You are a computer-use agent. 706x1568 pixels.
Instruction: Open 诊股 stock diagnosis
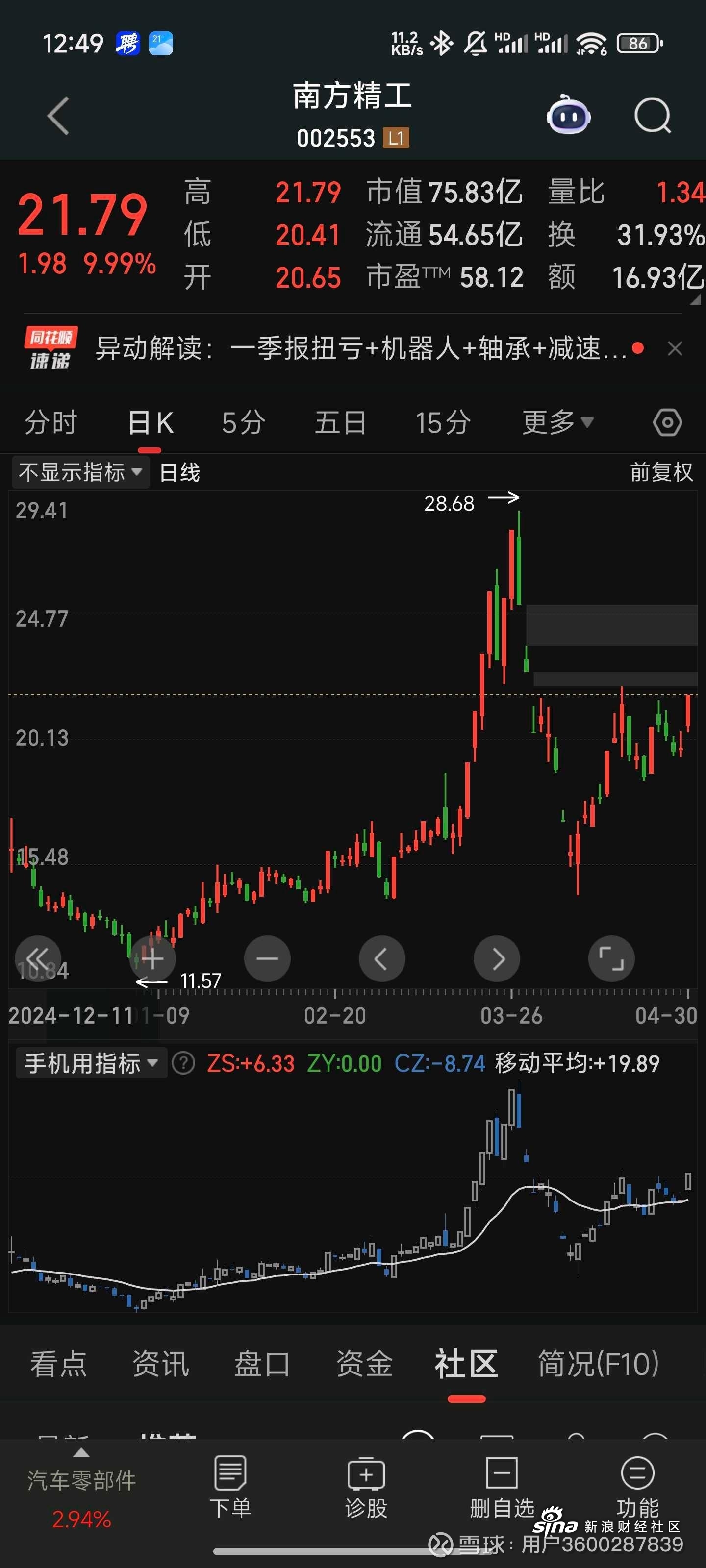point(366,1486)
